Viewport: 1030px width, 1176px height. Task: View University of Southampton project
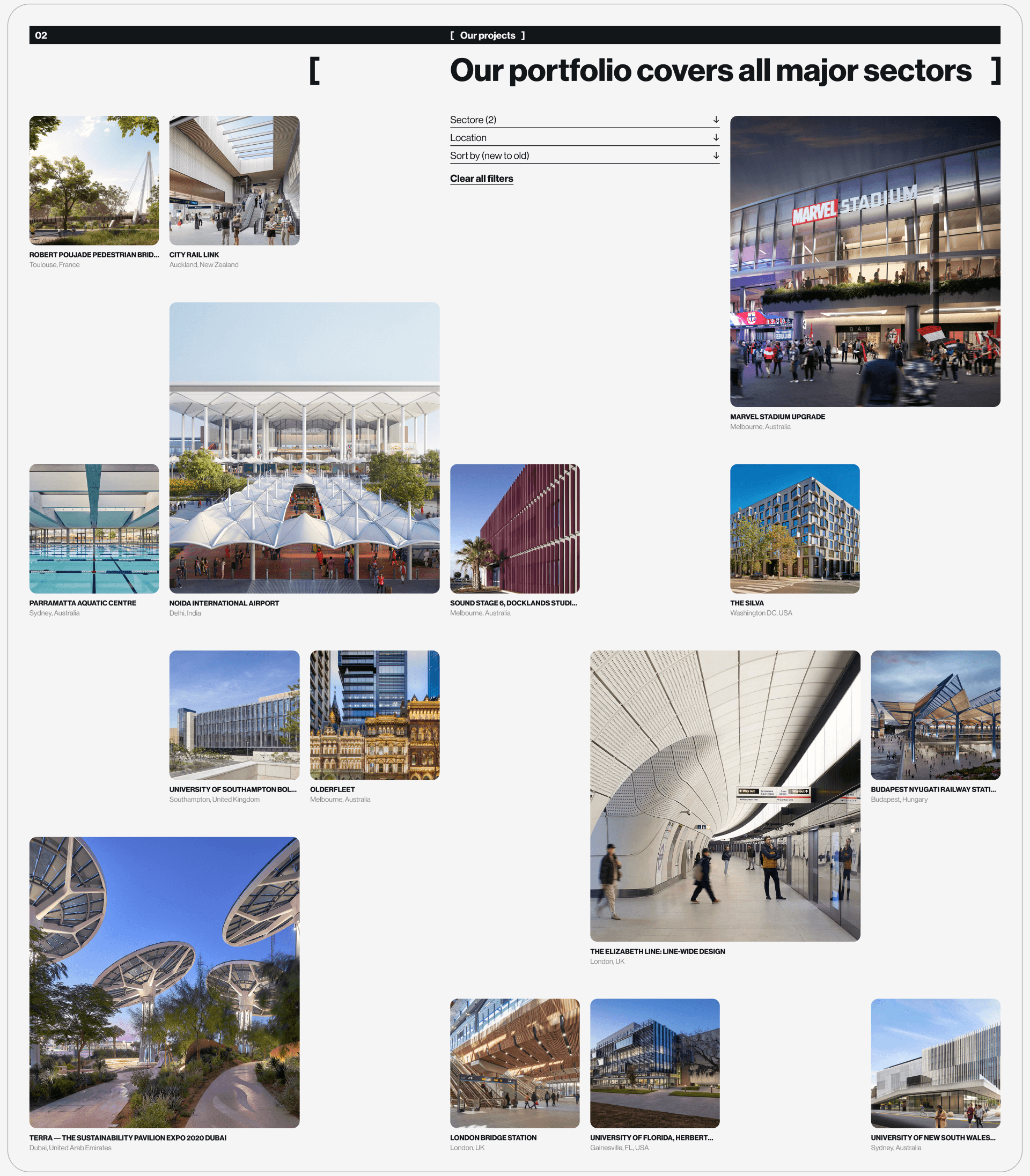(234, 715)
